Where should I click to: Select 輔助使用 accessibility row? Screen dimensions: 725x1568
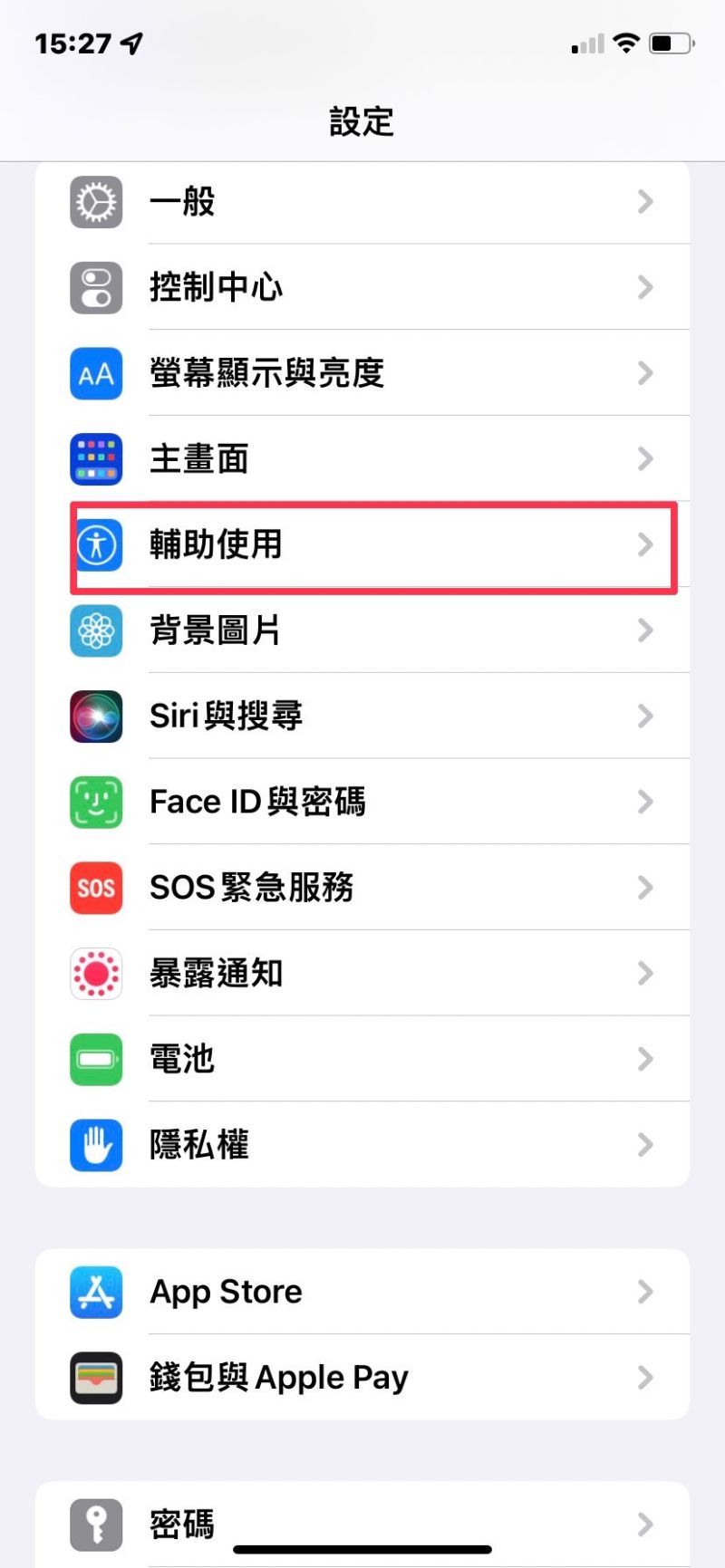pyautogui.click(x=362, y=544)
